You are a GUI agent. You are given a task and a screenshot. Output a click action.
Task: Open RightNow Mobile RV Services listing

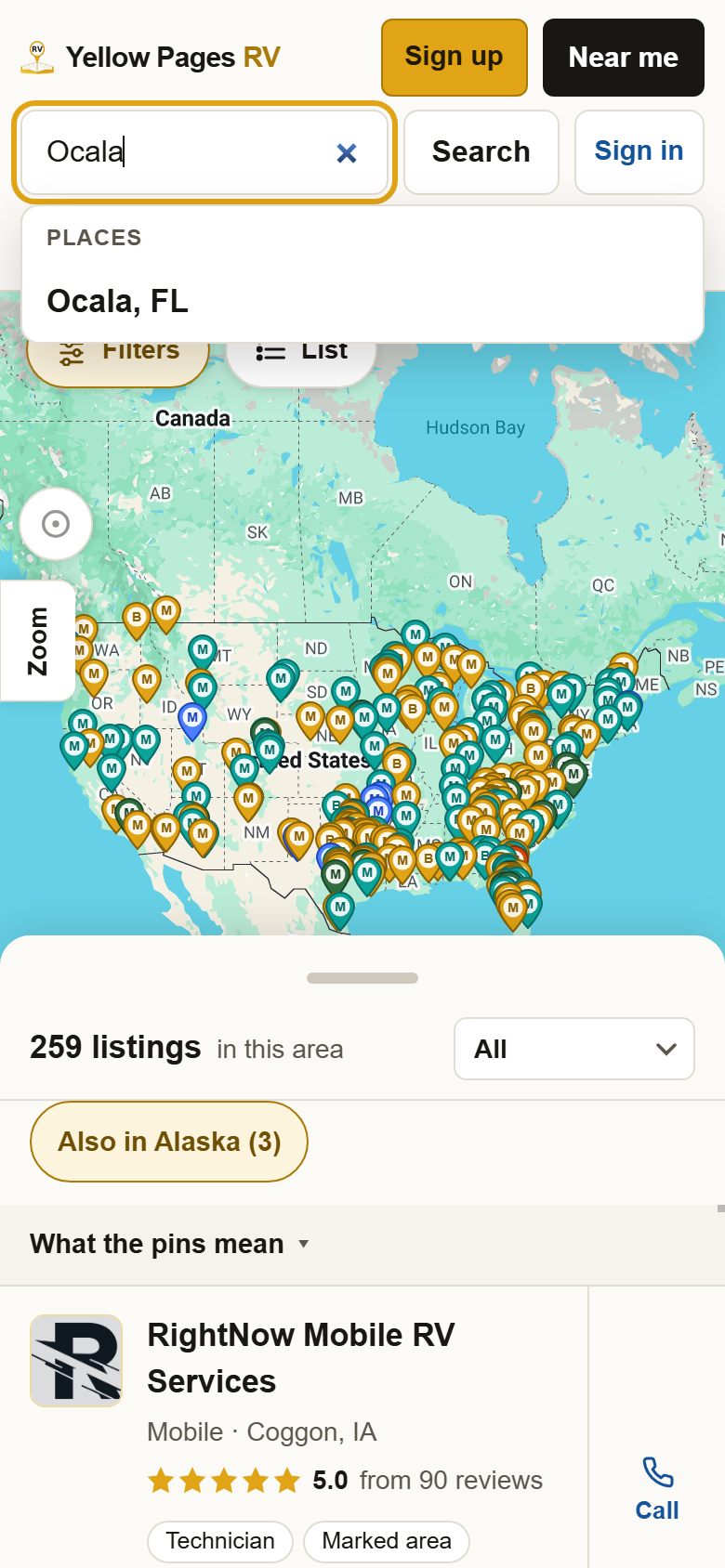[x=301, y=1357]
